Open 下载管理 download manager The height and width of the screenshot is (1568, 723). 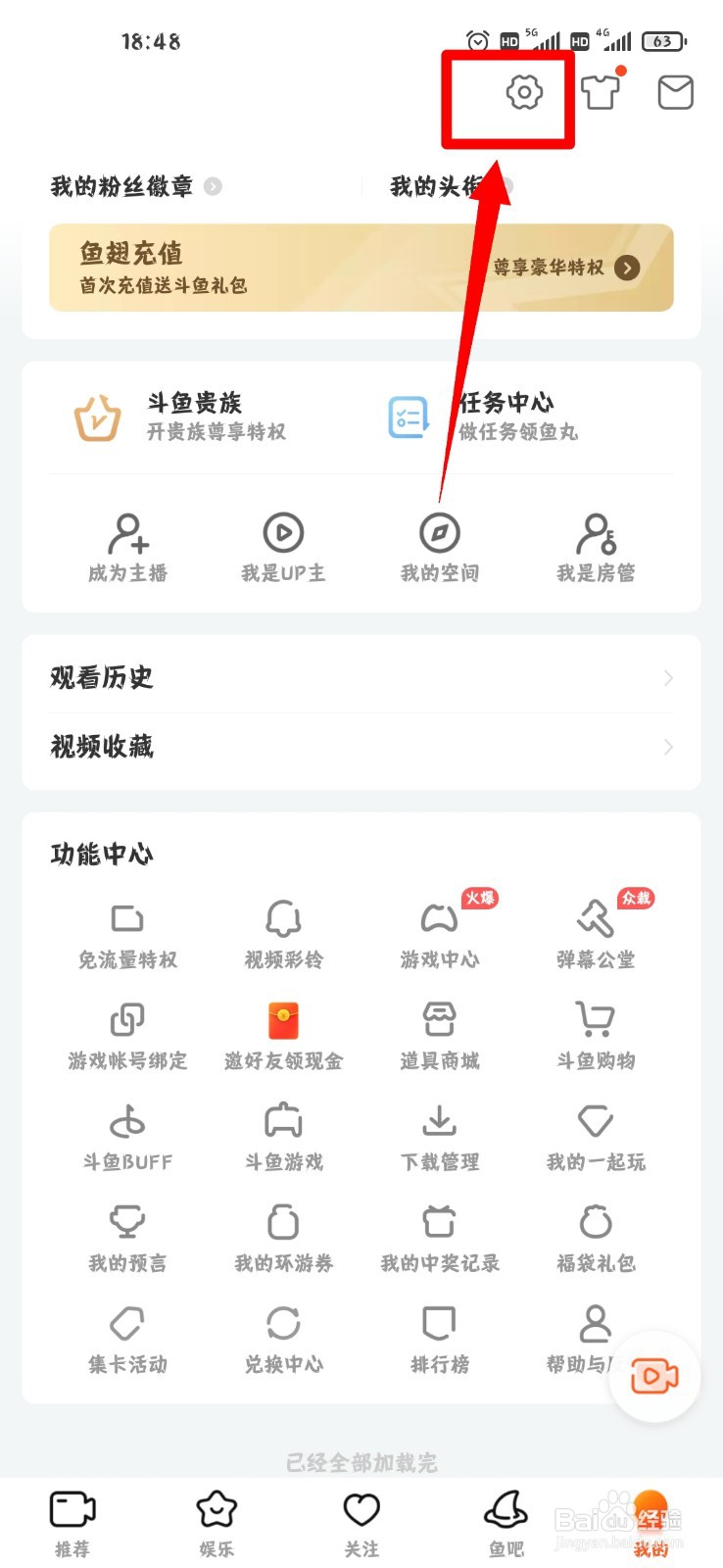click(x=440, y=1136)
